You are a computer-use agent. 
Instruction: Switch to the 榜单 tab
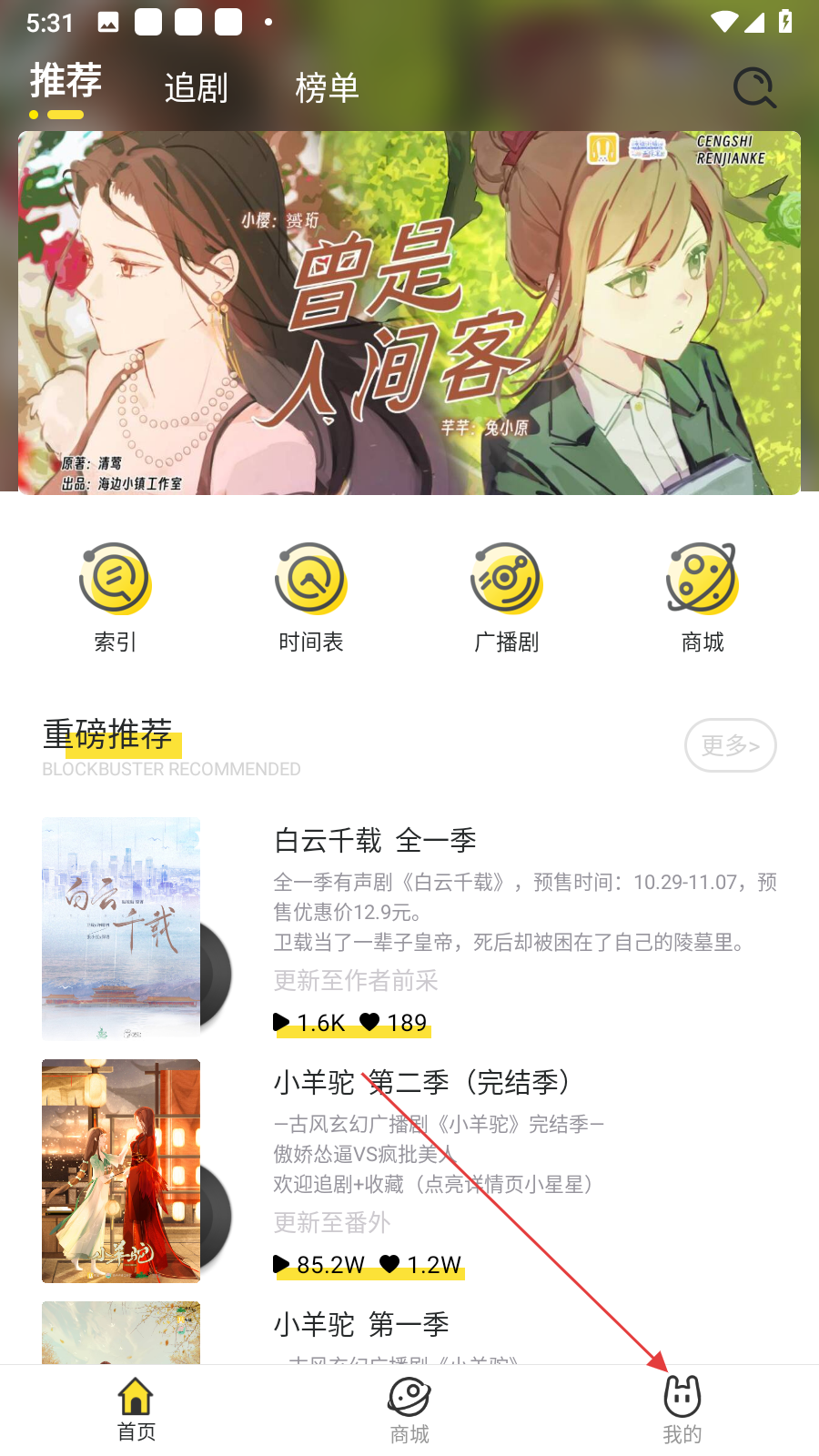[x=327, y=88]
